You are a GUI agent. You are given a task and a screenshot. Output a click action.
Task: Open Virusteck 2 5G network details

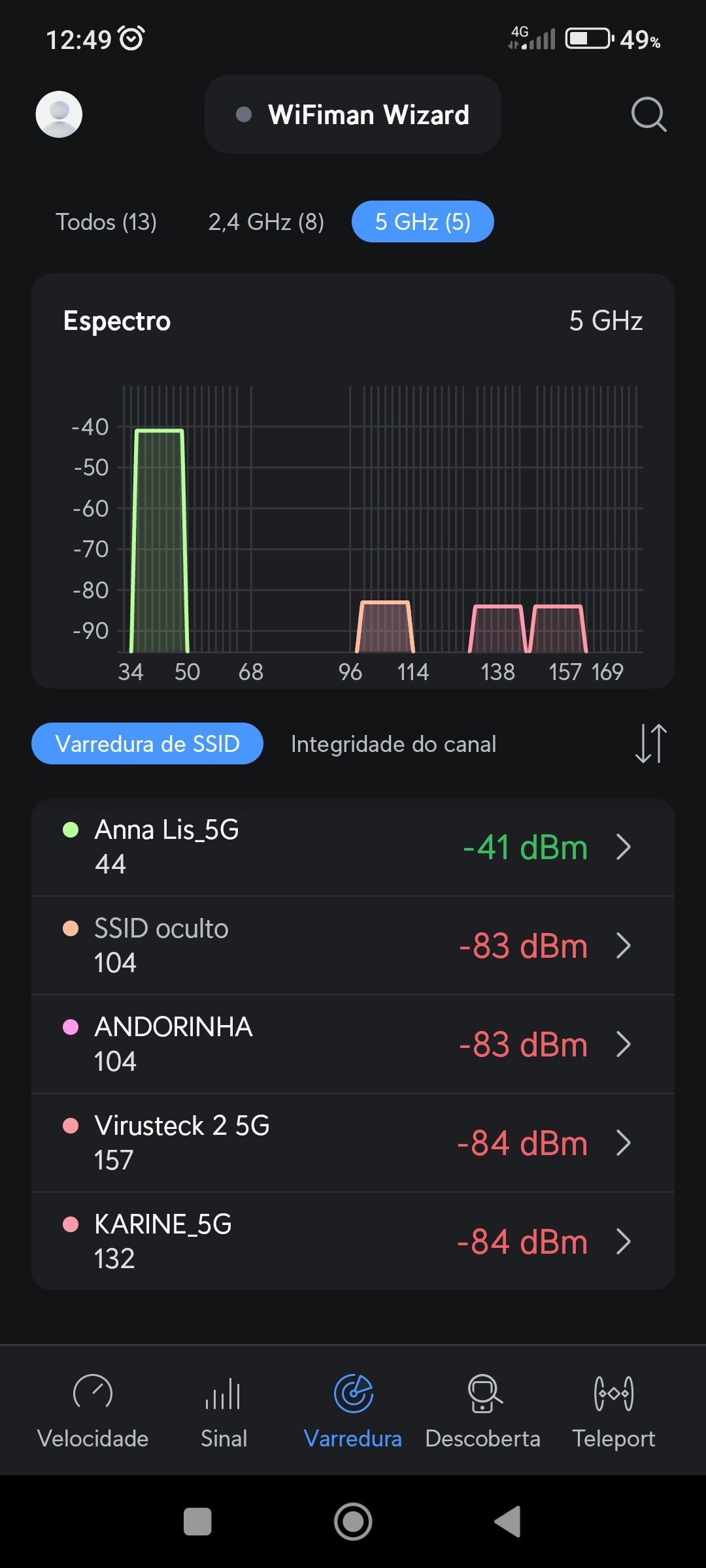(x=353, y=1143)
